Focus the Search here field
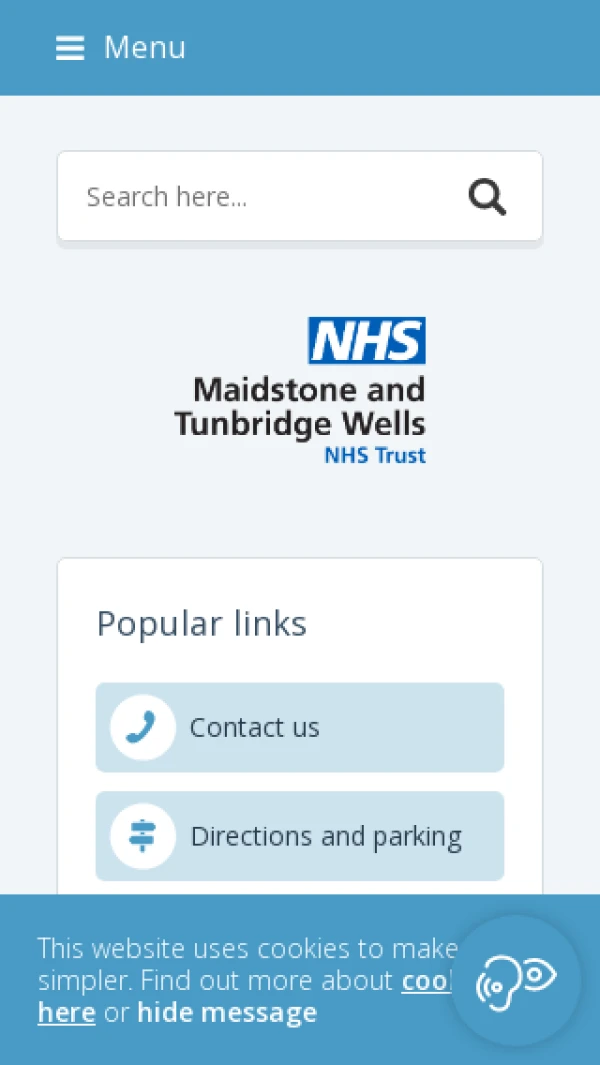 (260, 197)
